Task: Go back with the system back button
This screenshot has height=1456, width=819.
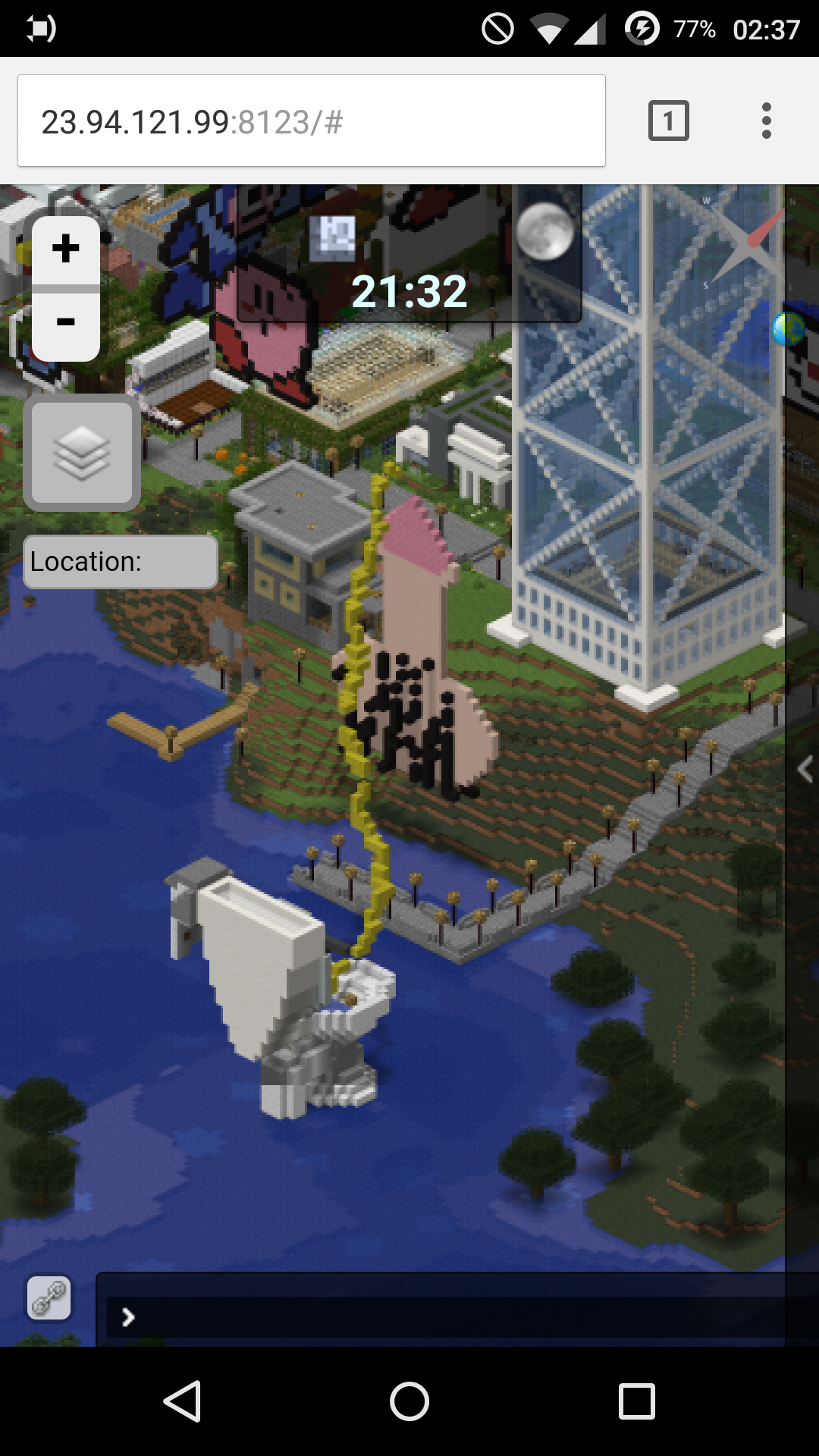Action: point(182,1401)
